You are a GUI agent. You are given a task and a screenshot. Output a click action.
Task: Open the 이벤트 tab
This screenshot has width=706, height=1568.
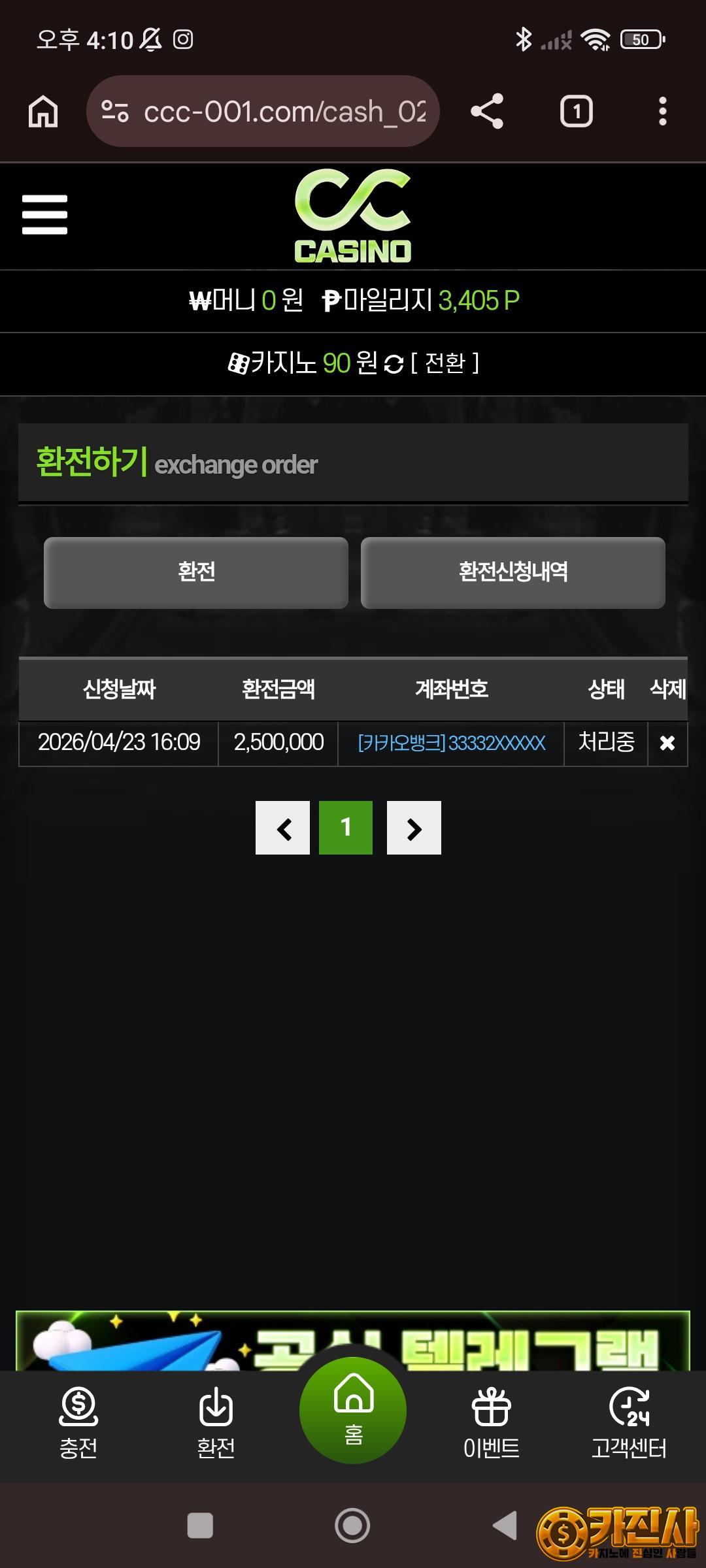[x=491, y=1424]
